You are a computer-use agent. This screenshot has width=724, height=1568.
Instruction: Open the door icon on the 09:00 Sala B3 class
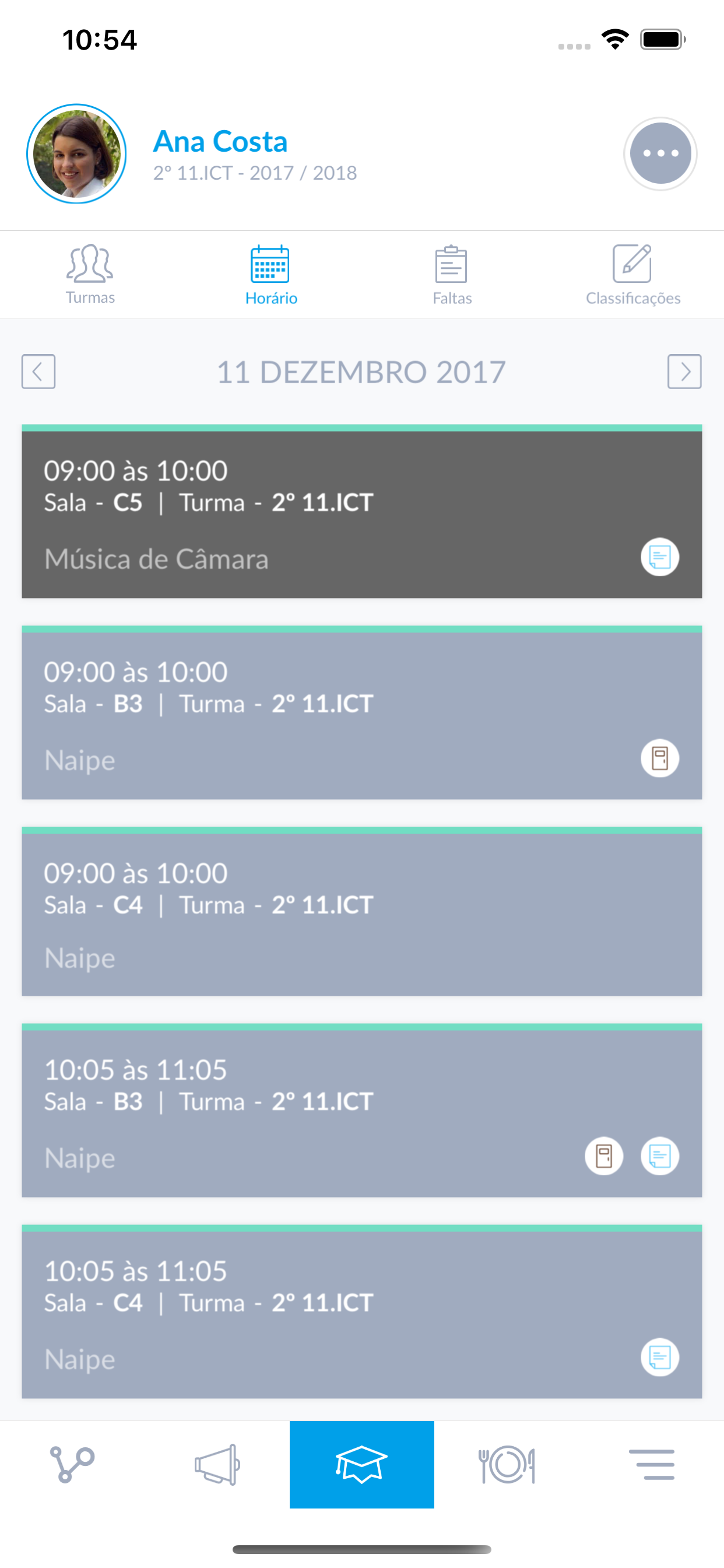[x=660, y=758]
